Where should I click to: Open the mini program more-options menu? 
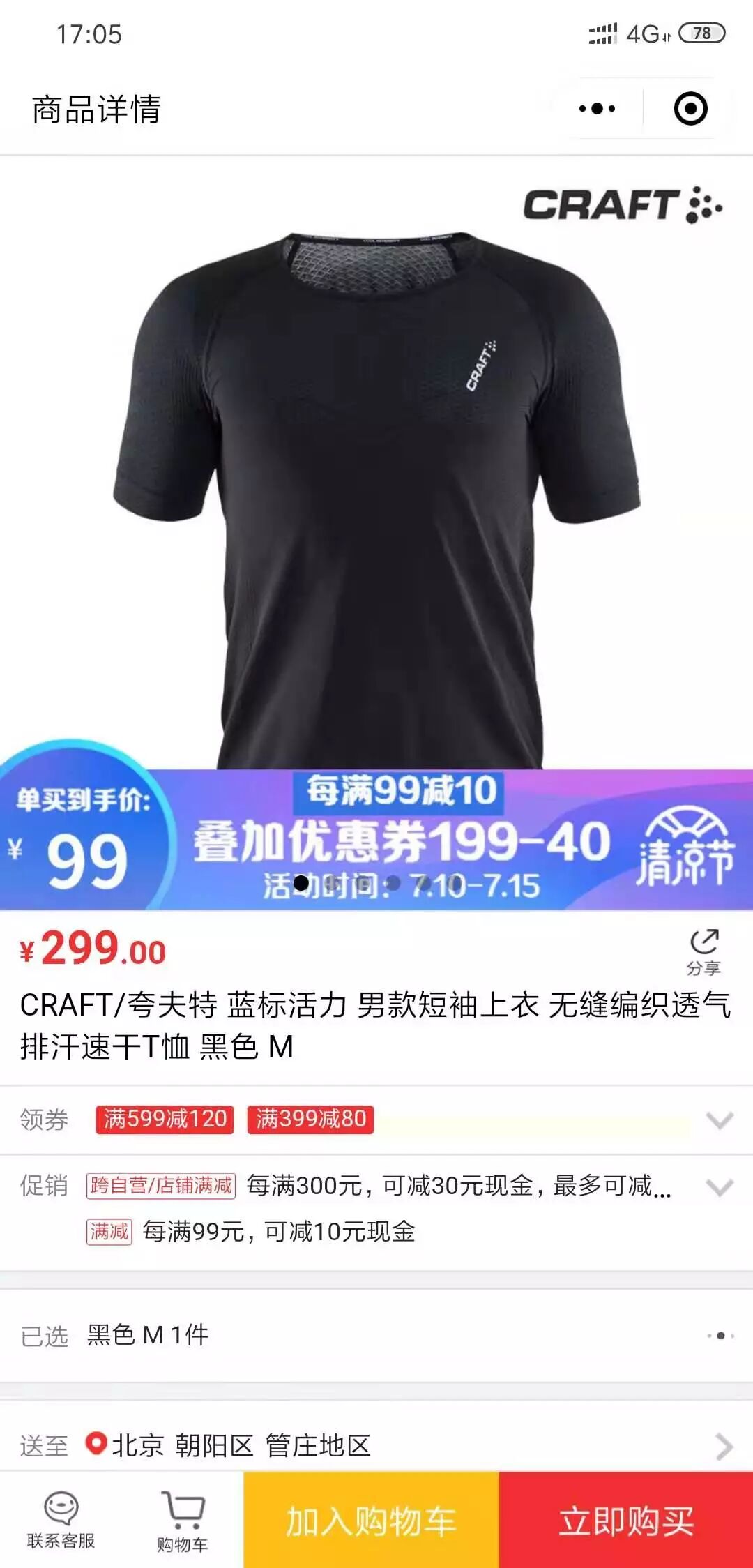pyautogui.click(x=597, y=109)
